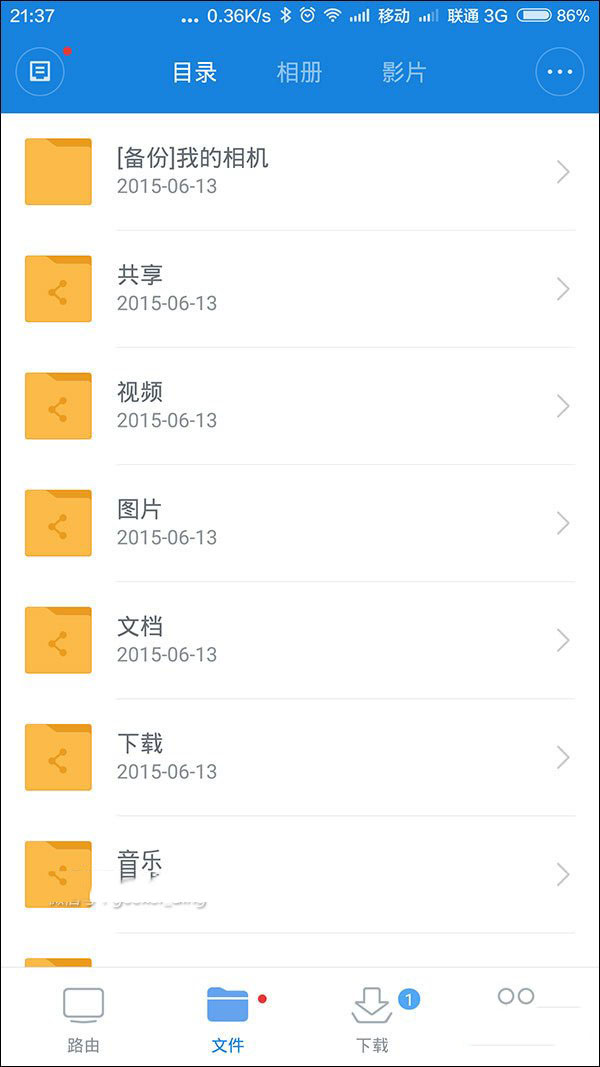Viewport: 600px width, 1067px height.
Task: Open the 共享 folder
Action: pos(300,289)
